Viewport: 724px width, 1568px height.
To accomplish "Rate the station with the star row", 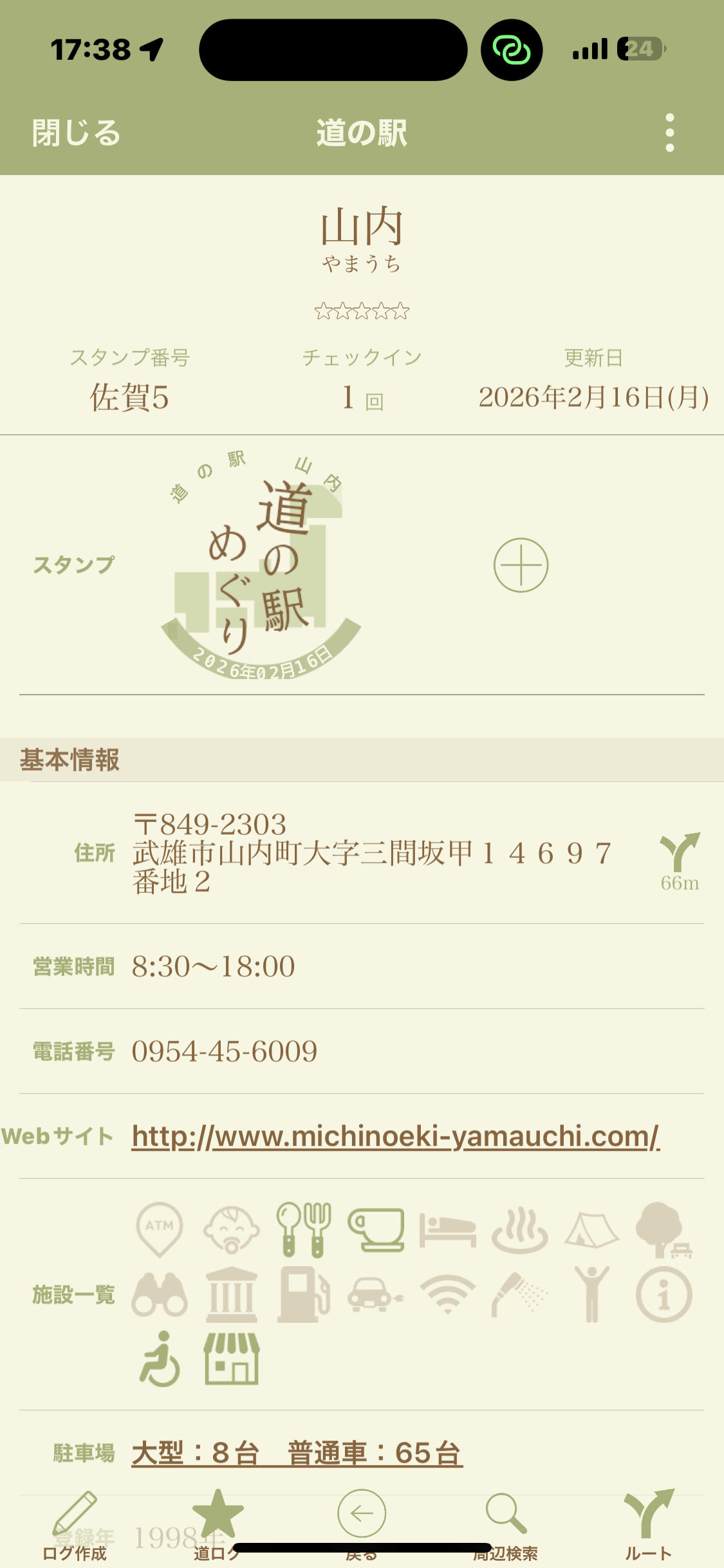I will (362, 312).
